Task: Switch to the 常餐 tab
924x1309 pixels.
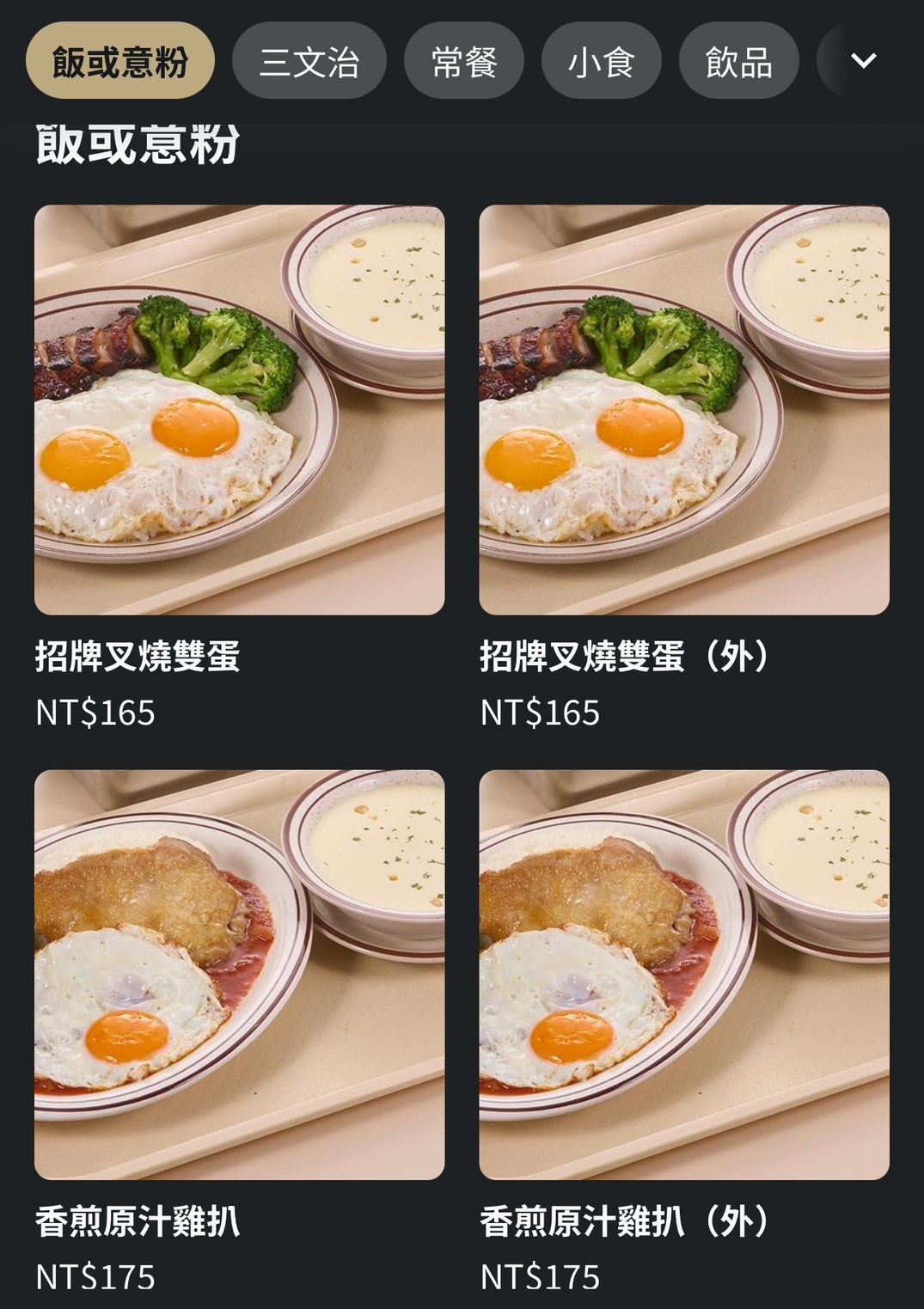Action: 464,61
